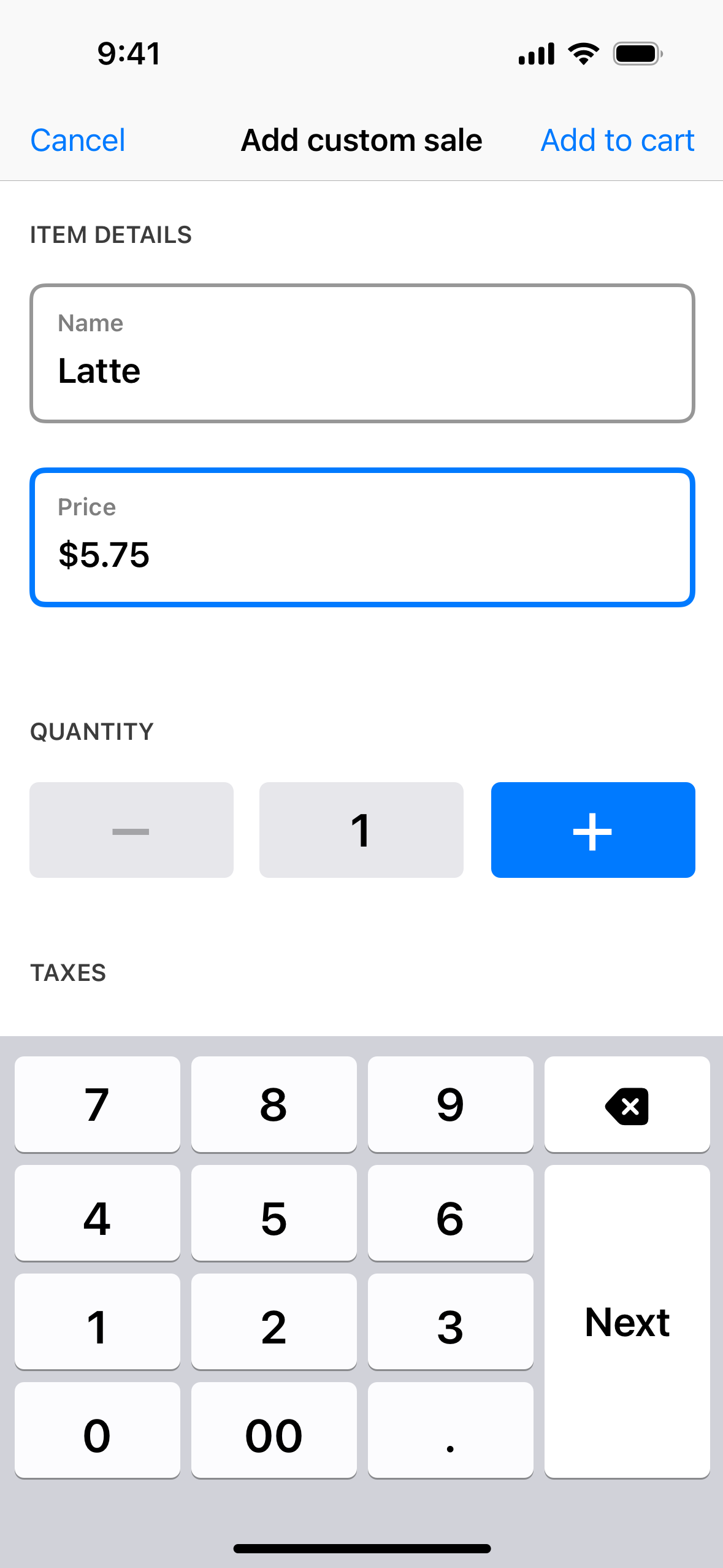Tap Add to cart

coord(618,140)
